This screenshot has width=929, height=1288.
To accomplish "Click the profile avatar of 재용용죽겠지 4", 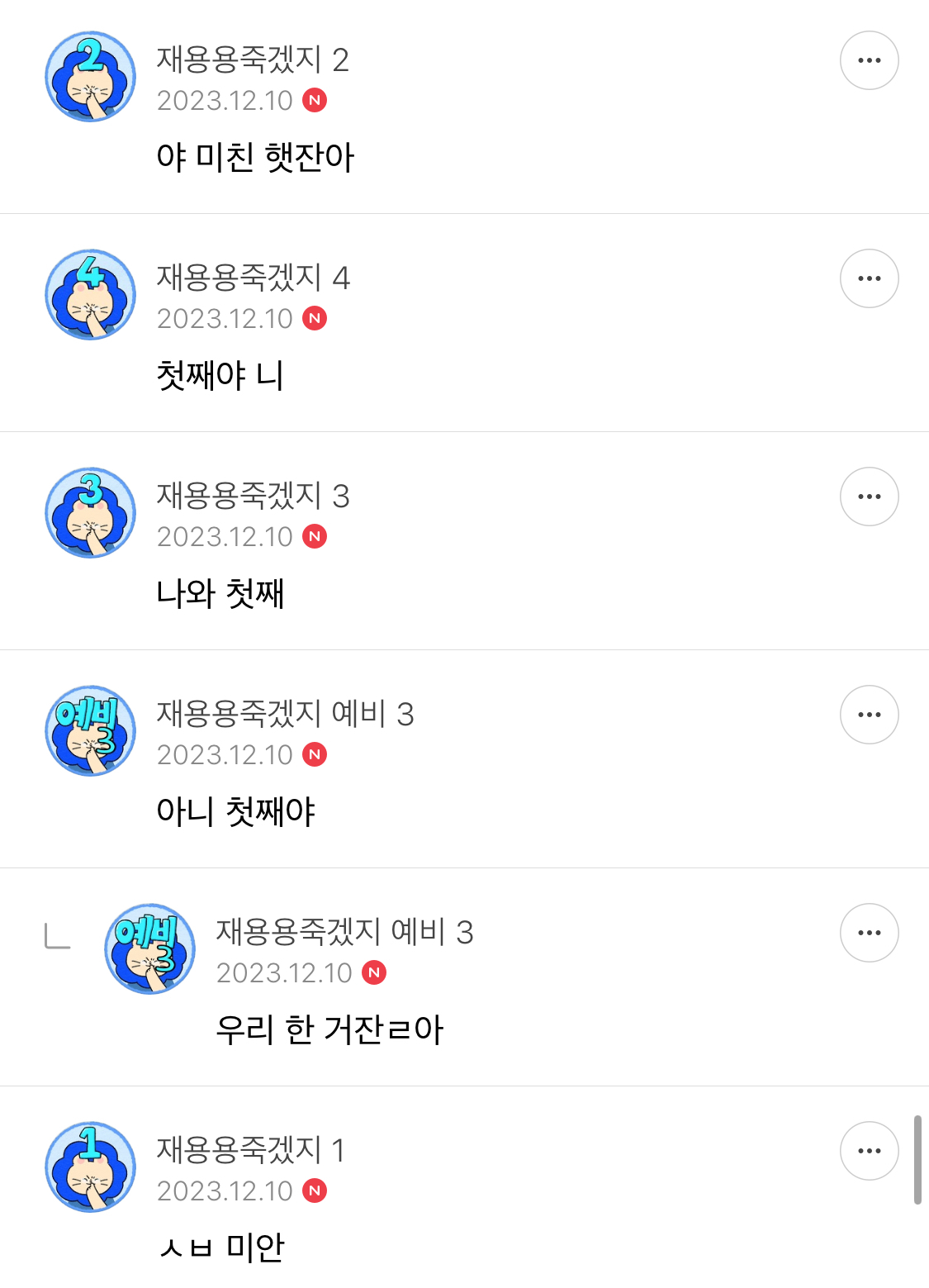I will (90, 295).
